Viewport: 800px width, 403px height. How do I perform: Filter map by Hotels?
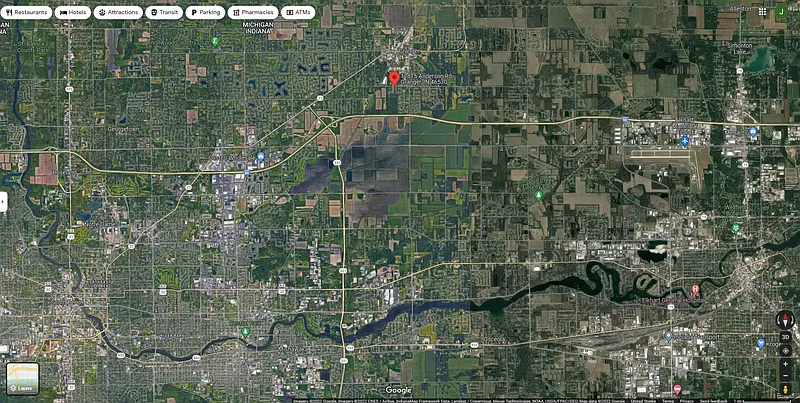[73, 12]
